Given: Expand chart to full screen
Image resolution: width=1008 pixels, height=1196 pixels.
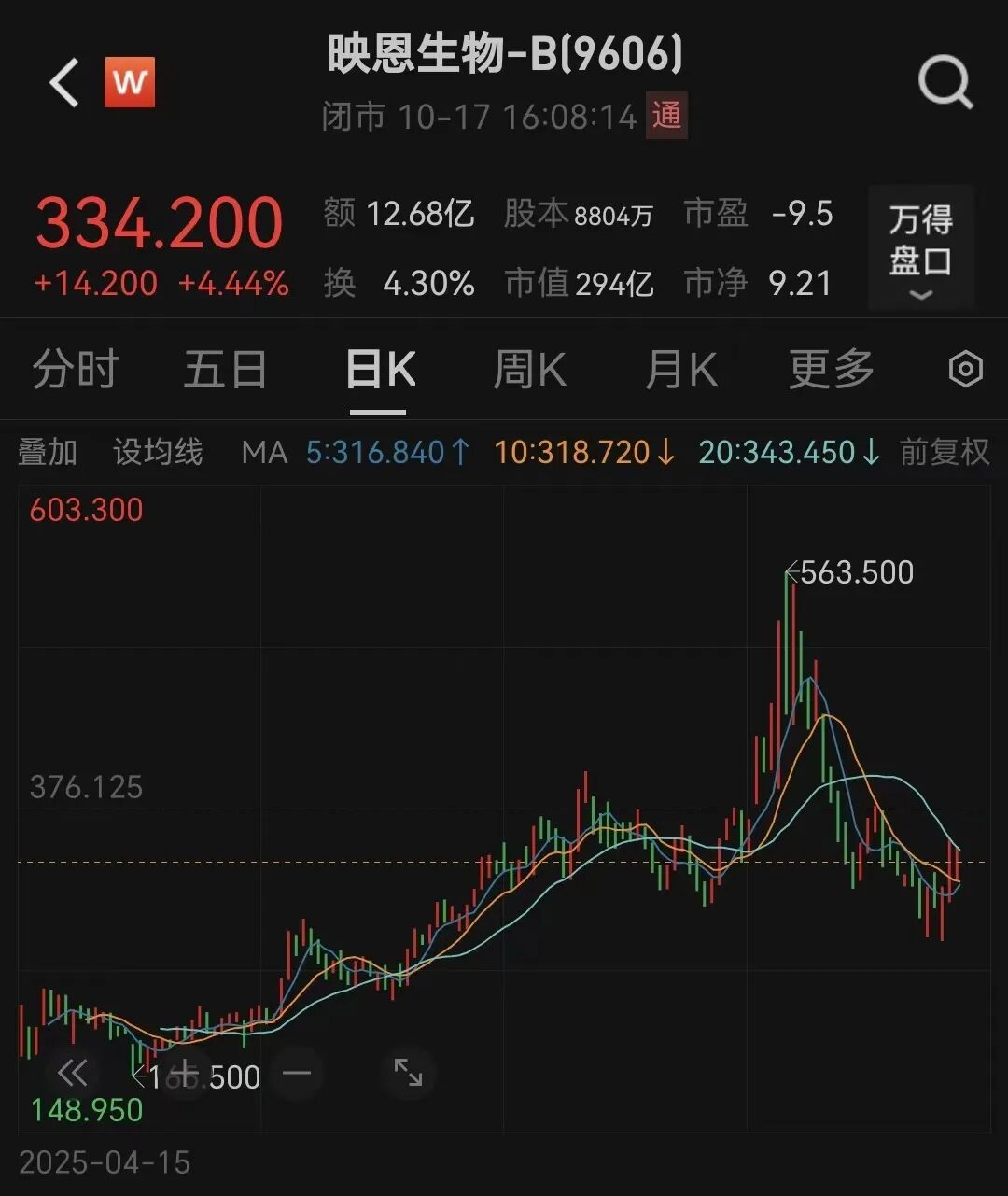Looking at the screenshot, I should [x=408, y=1073].
